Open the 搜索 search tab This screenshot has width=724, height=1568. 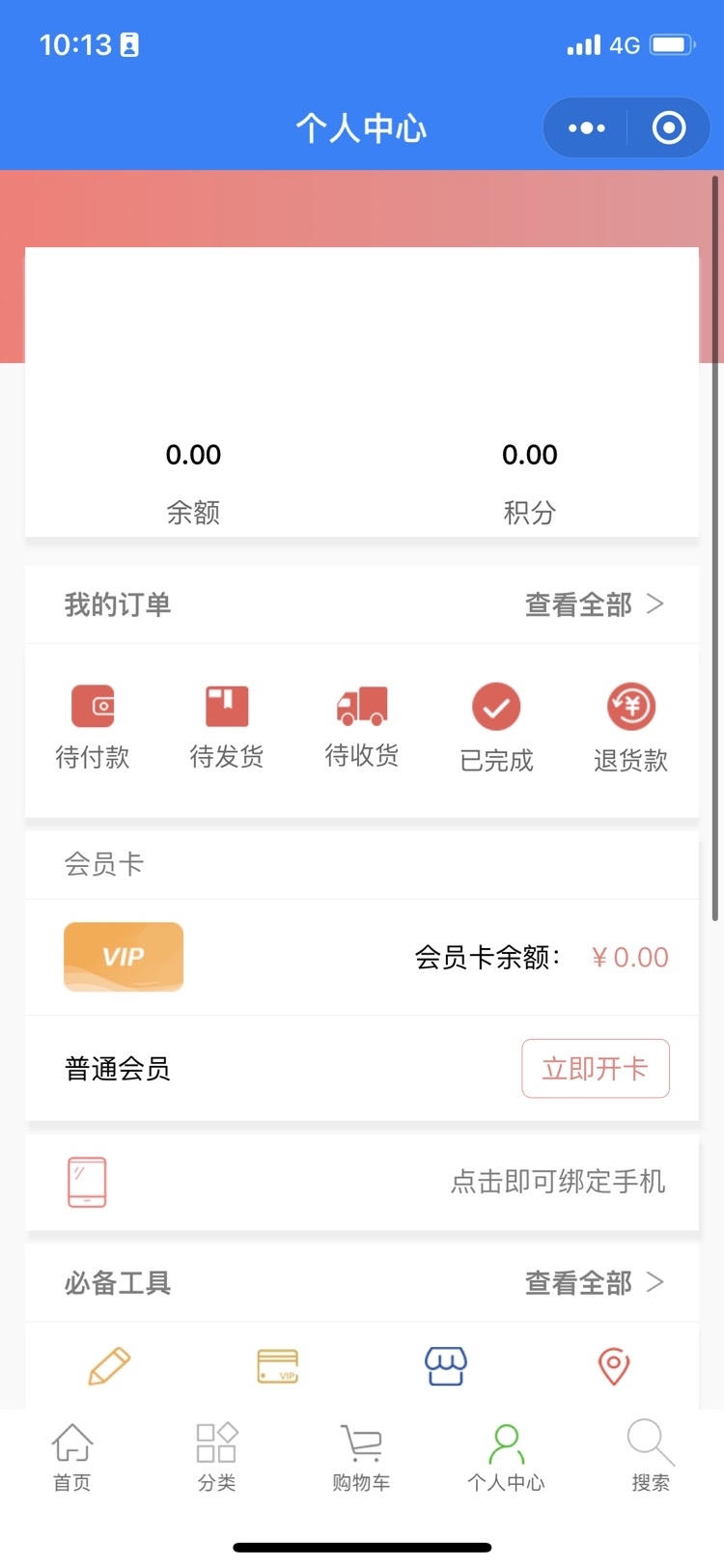pos(651,1457)
